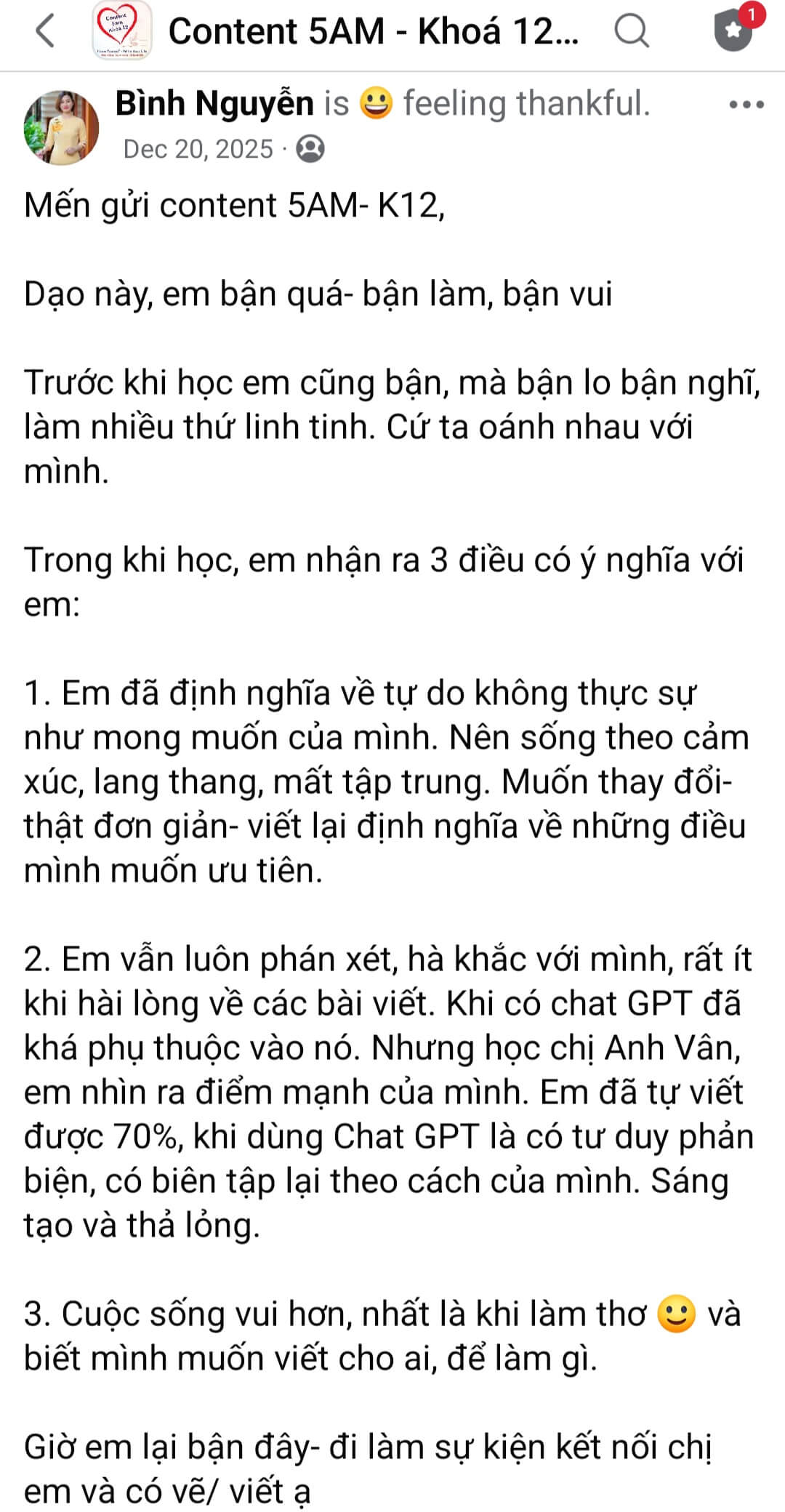Open the Content 5AM group avatar

click(122, 31)
